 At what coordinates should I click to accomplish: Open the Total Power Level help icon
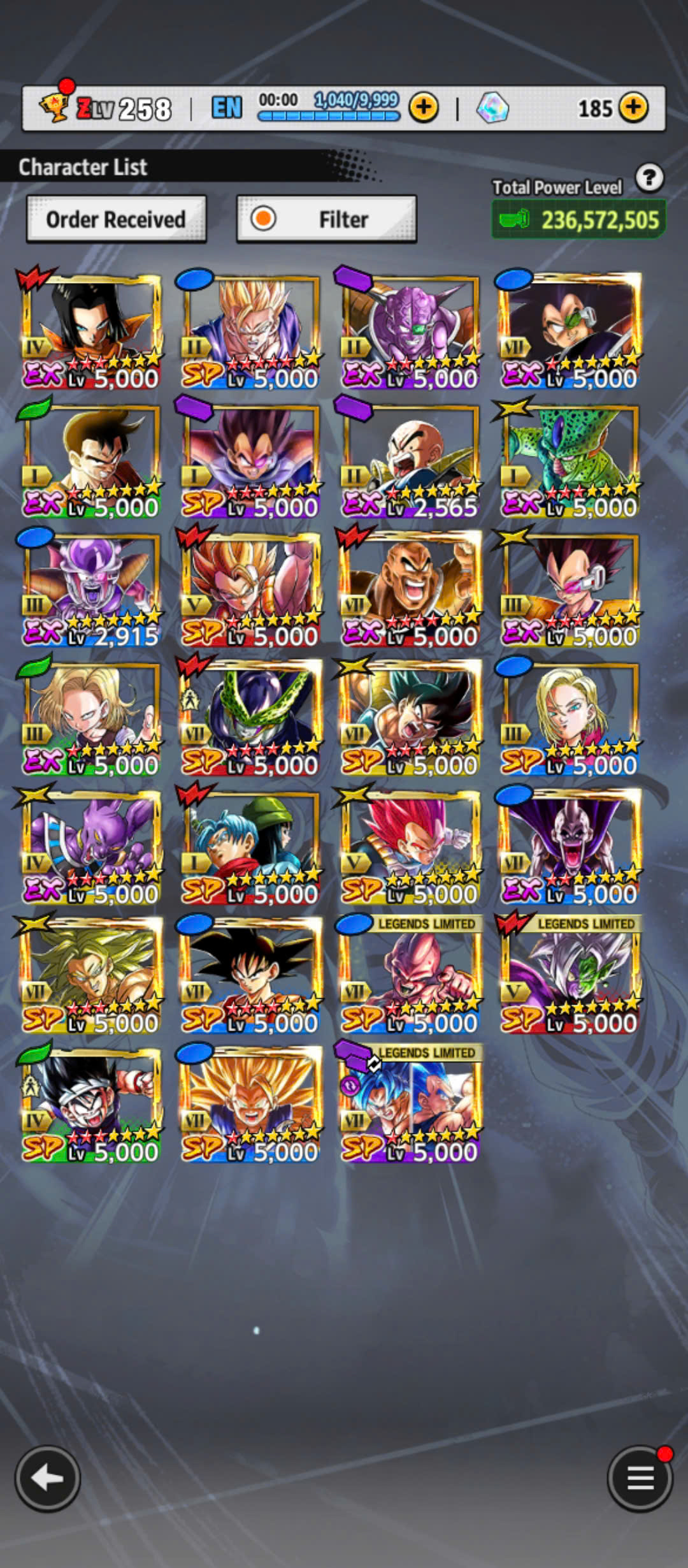pos(649,178)
